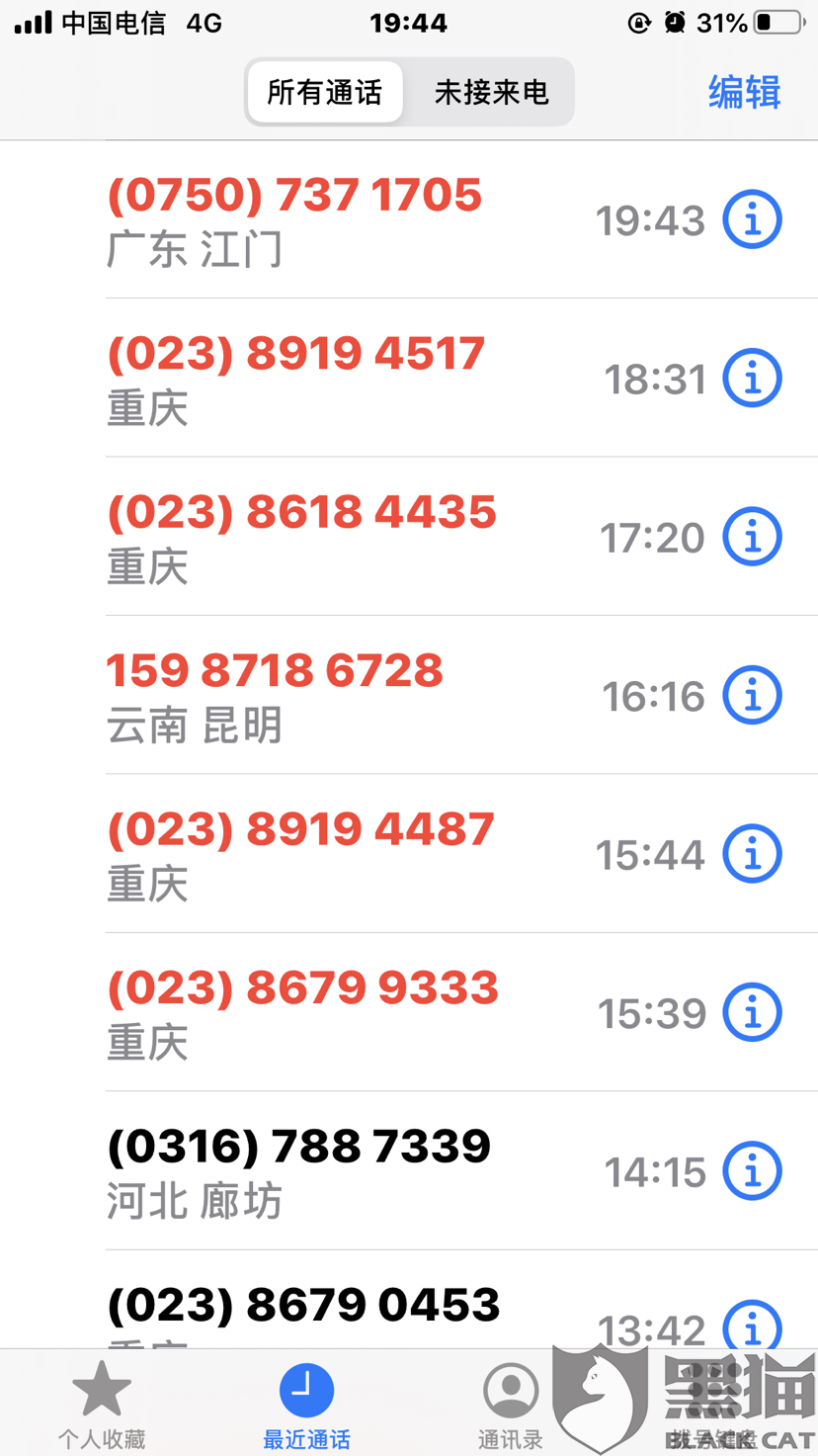Go to the 通讯录 contacts tab
The image size is (818, 1456).
(x=510, y=1404)
